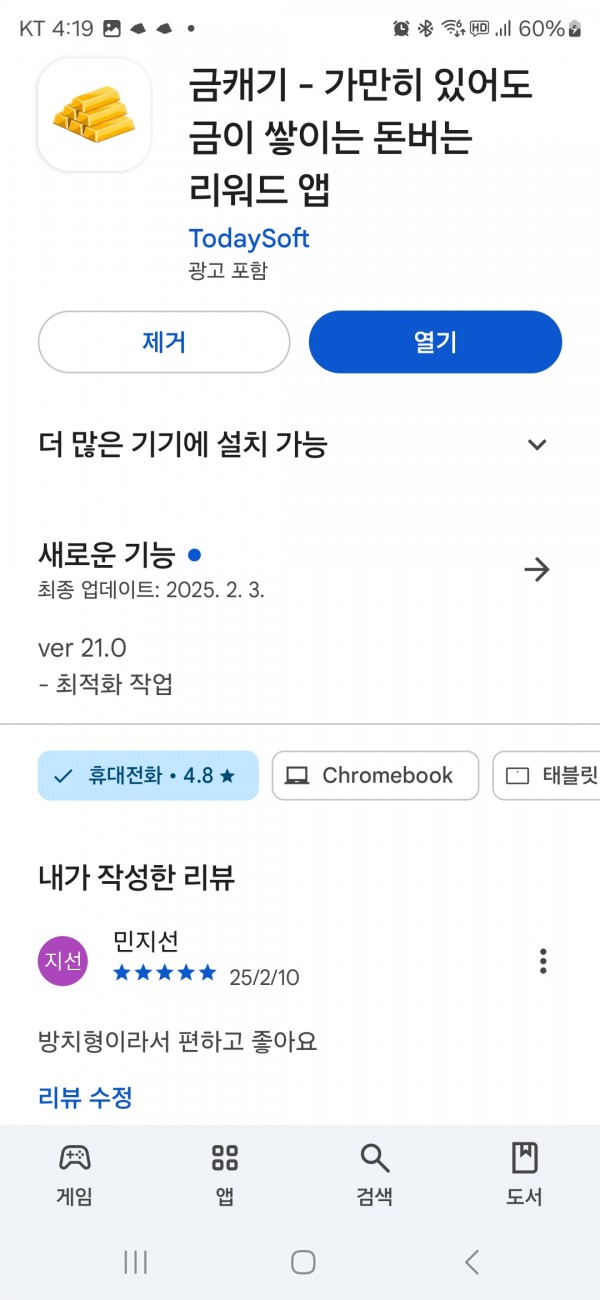The width and height of the screenshot is (600, 1300).
Task: Go back using system back button
Action: (x=472, y=1262)
